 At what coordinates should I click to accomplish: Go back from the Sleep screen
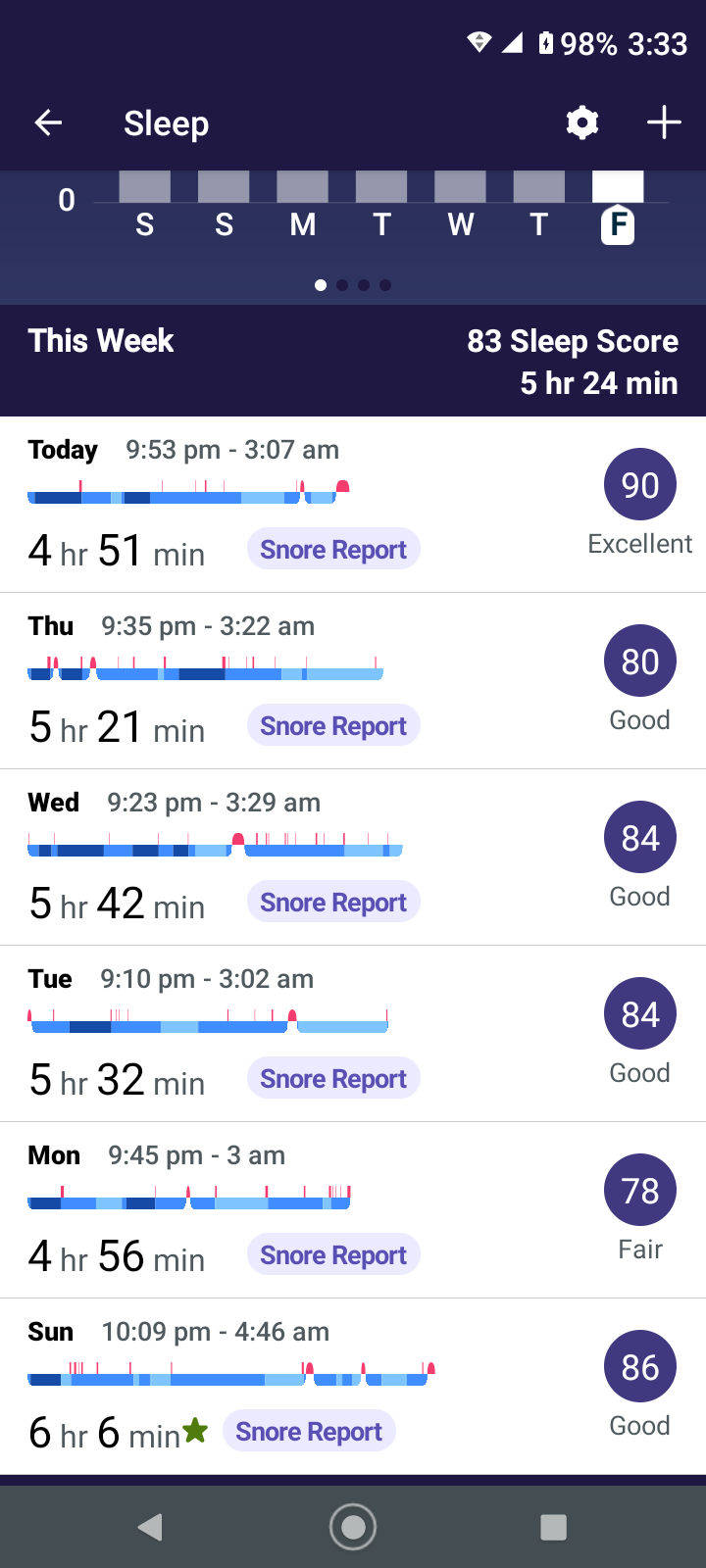point(48,123)
